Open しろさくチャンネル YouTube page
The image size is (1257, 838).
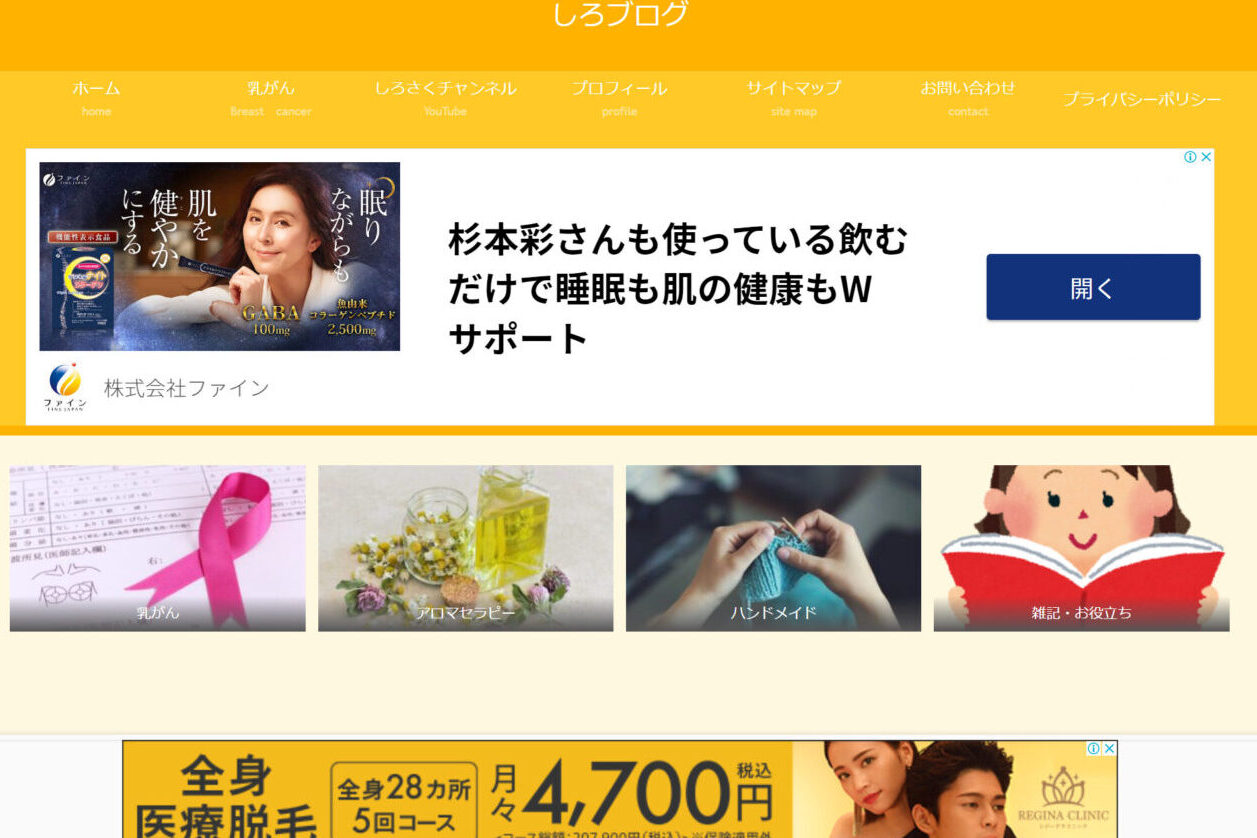445,97
